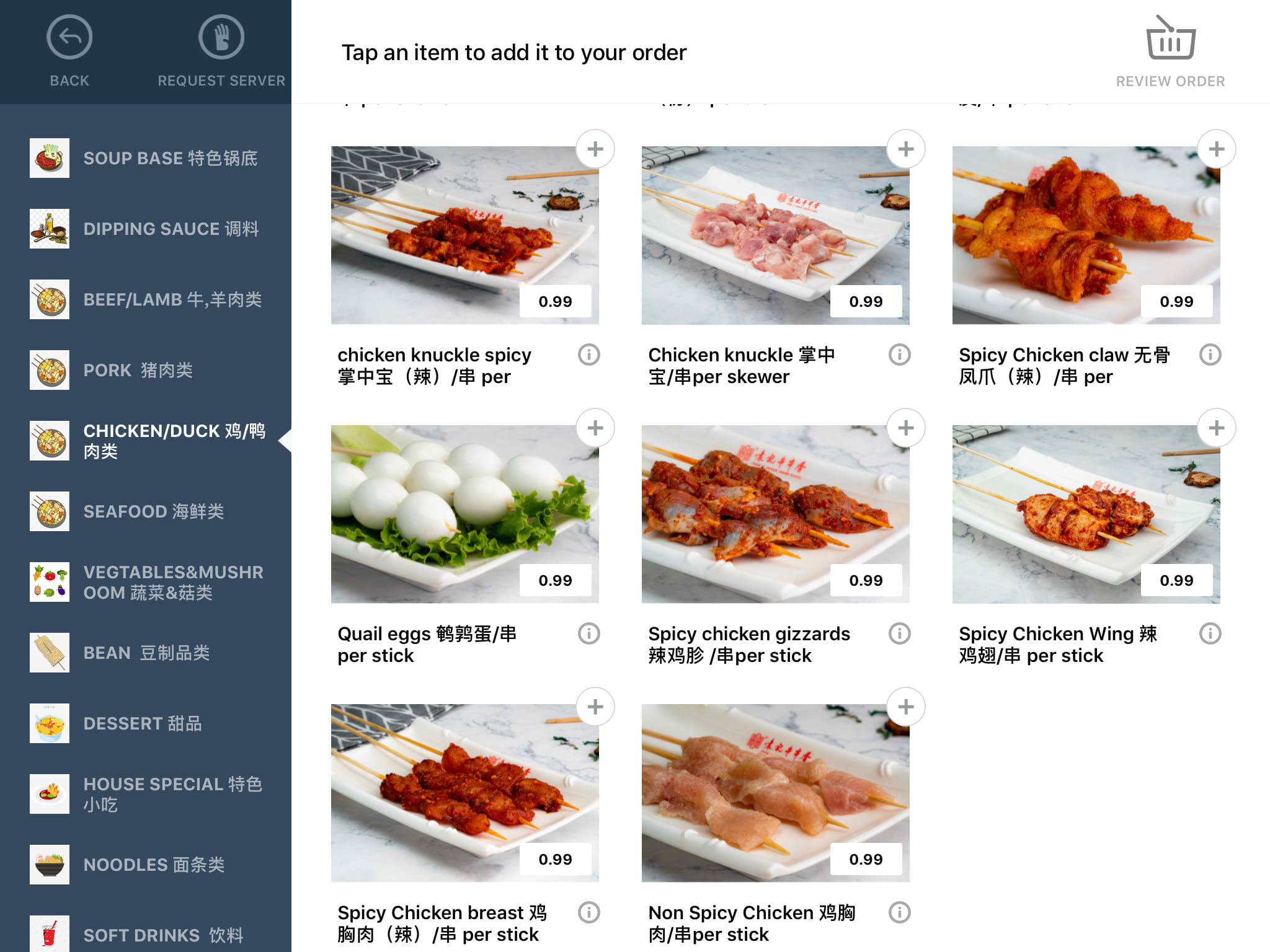This screenshot has height=952, width=1270.
Task: View info for Spicy Chicken breast
Action: tap(588, 913)
